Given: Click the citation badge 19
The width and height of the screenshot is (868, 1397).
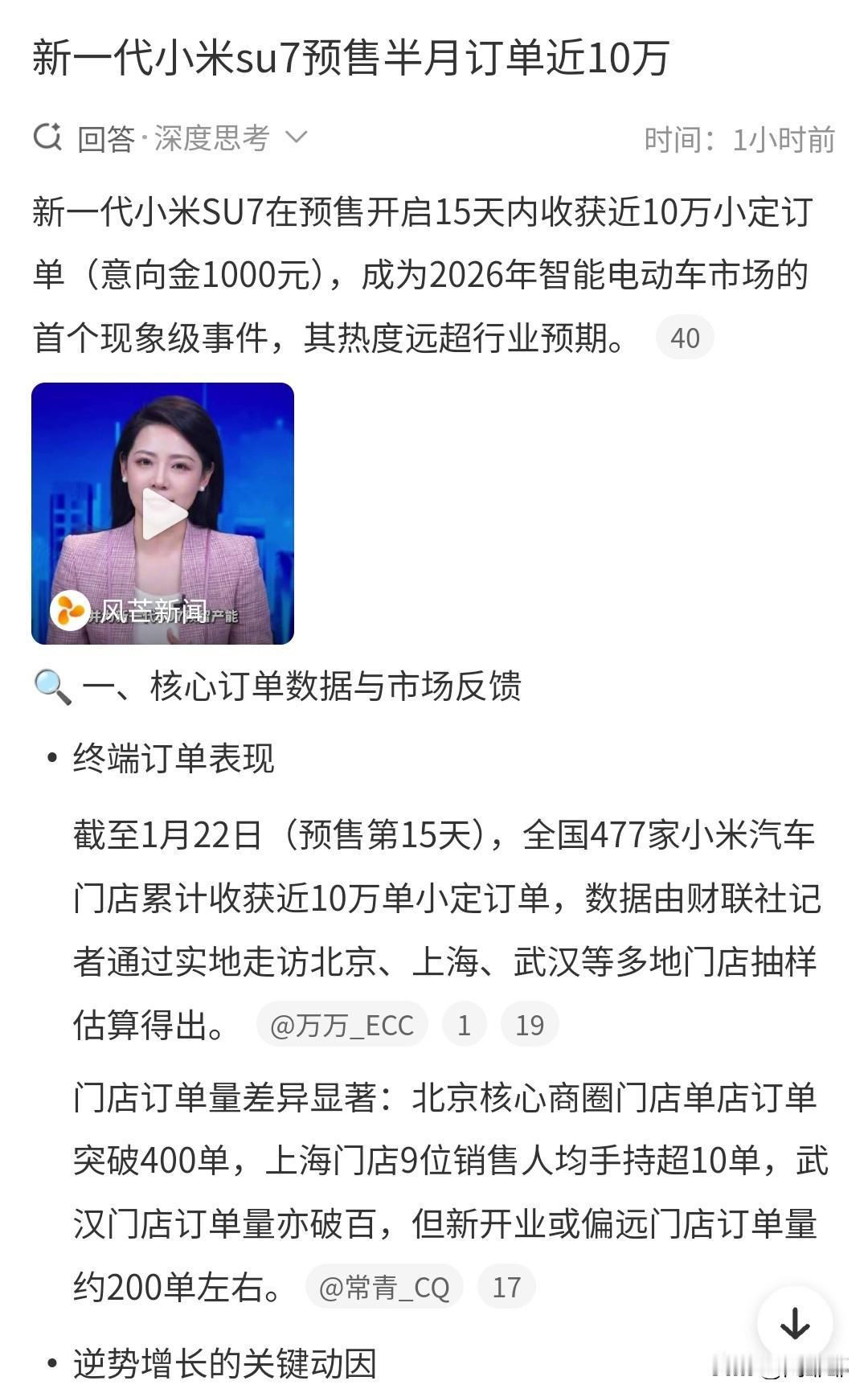Looking at the screenshot, I should pos(530,1024).
